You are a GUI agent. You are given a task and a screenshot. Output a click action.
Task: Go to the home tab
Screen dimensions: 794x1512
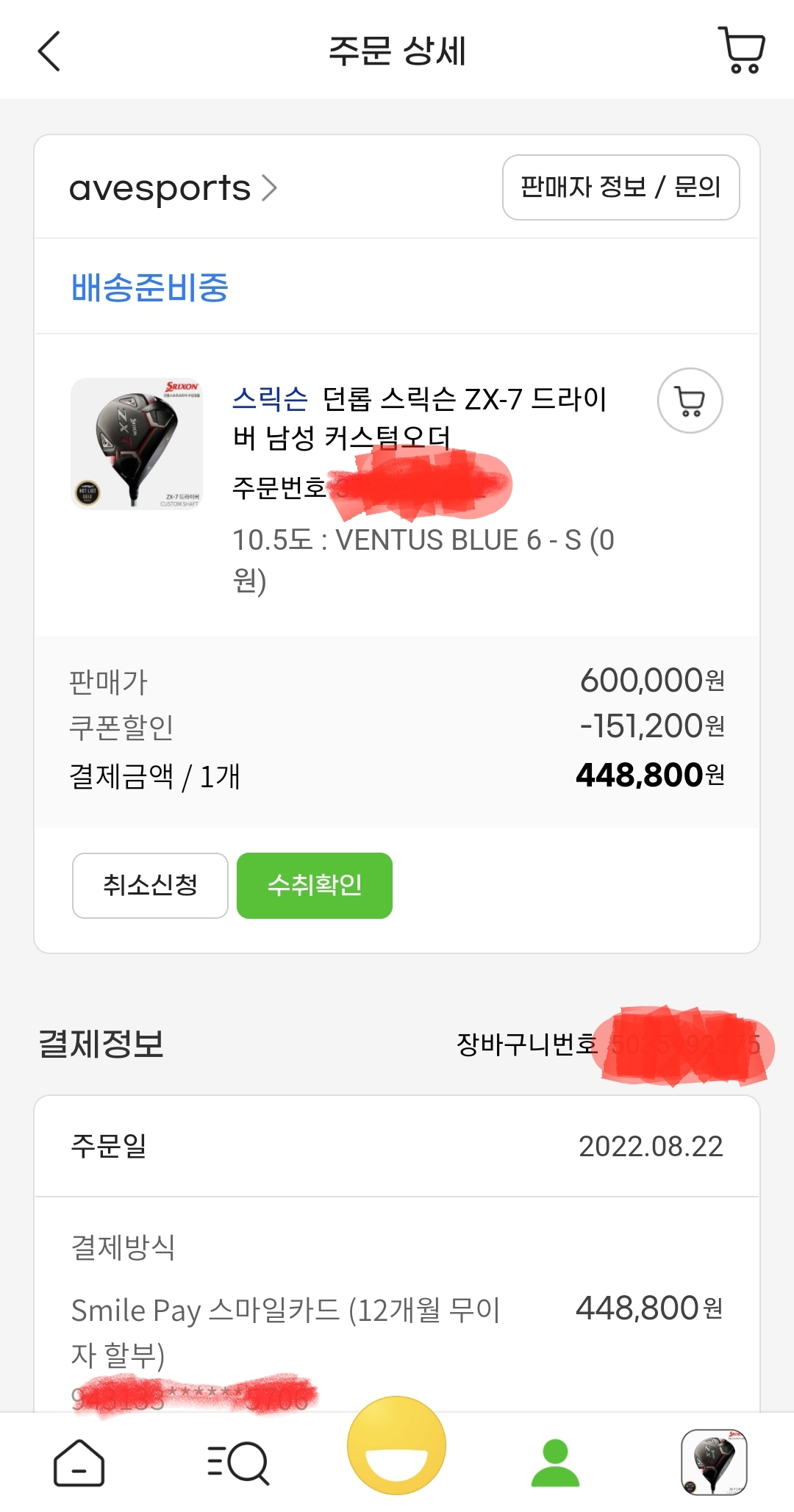tap(79, 1463)
